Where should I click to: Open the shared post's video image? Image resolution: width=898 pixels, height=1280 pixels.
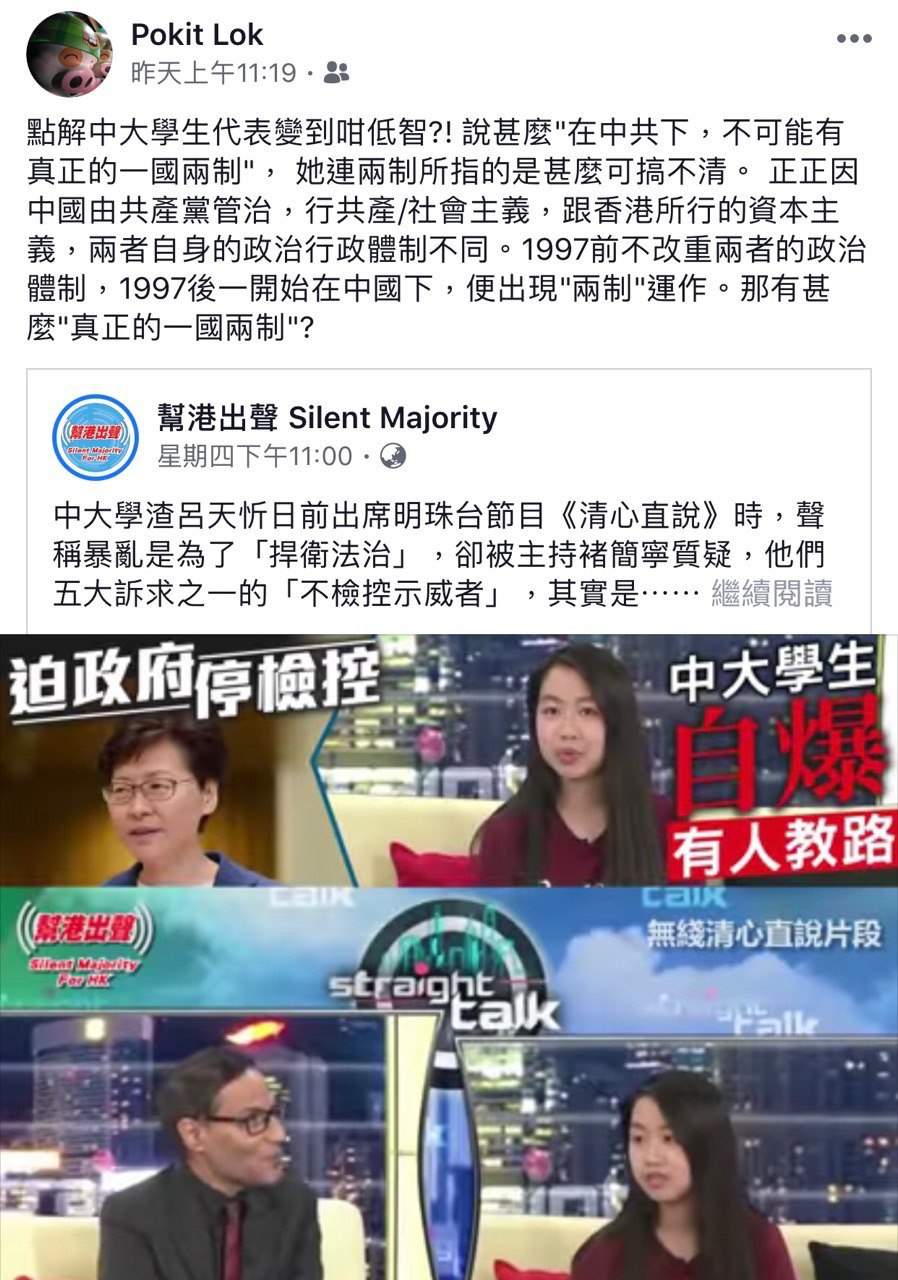(x=449, y=955)
